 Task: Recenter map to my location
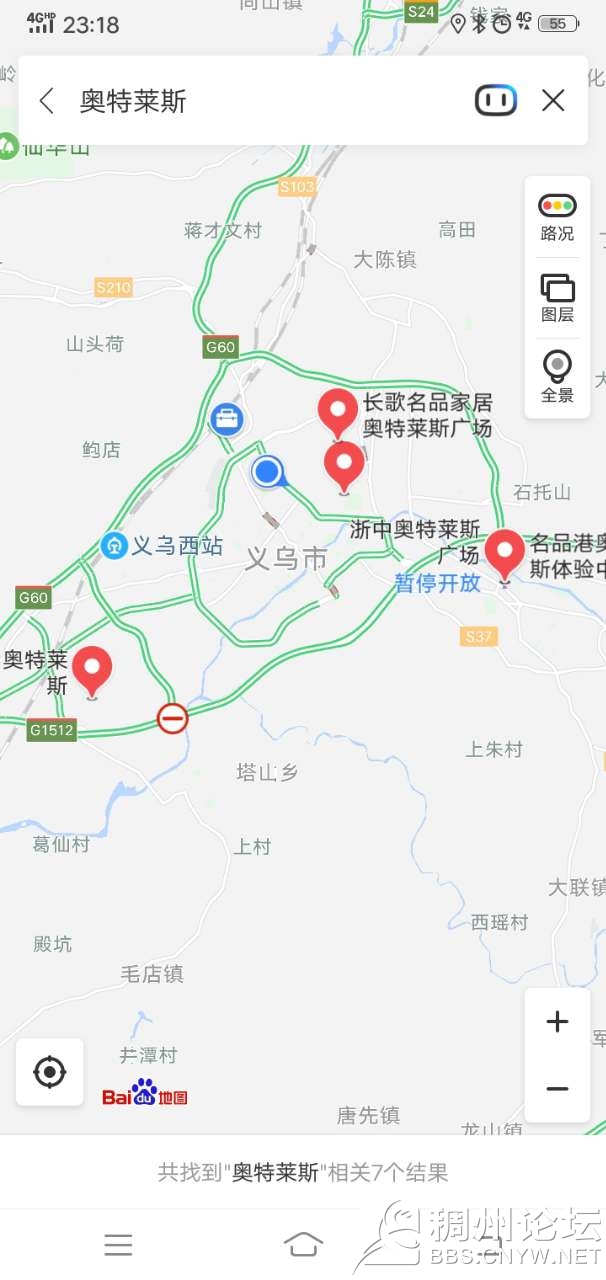[49, 1073]
